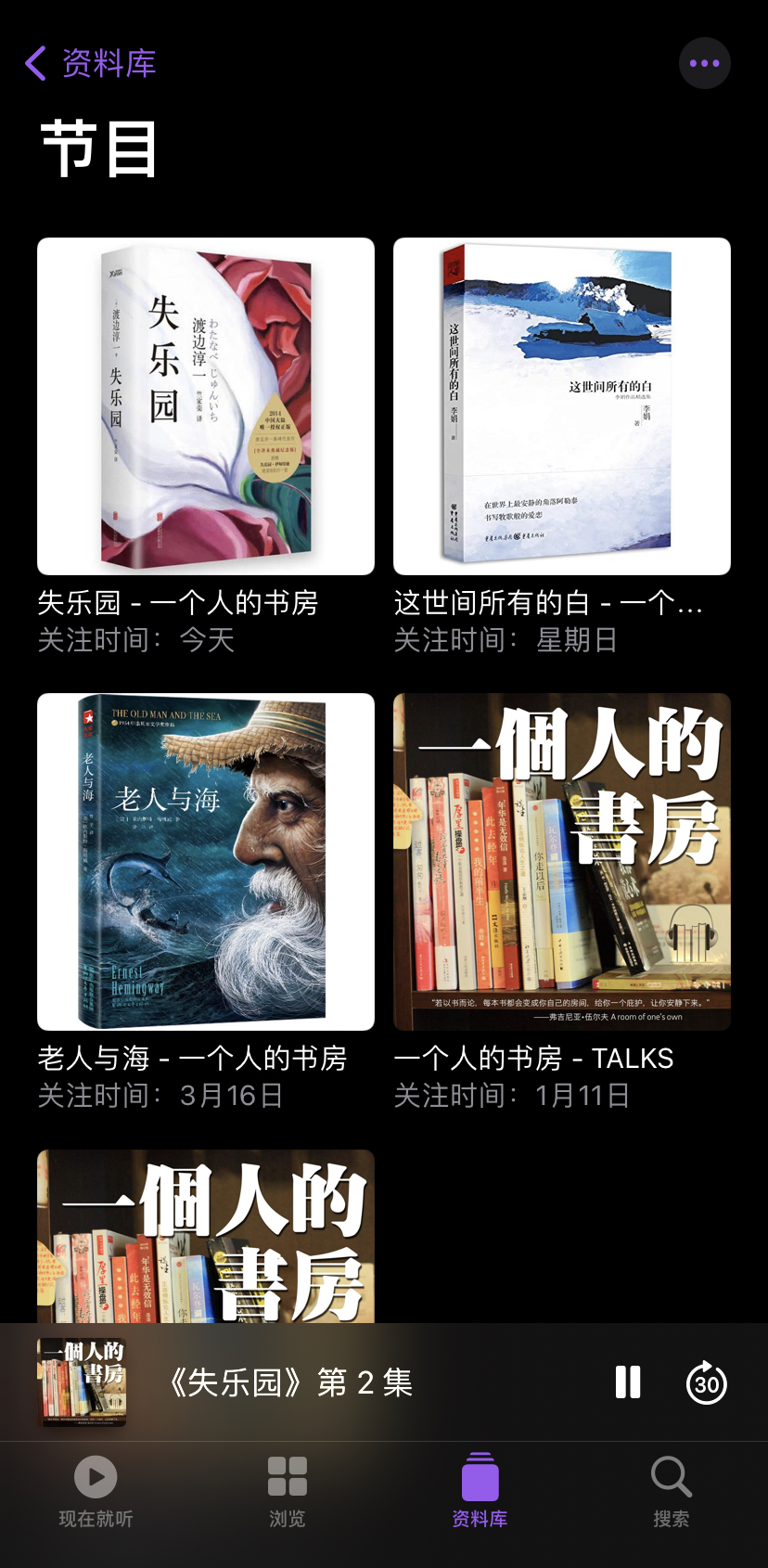768x1568 pixels.
Task: Open the more options menu
Action: [705, 63]
